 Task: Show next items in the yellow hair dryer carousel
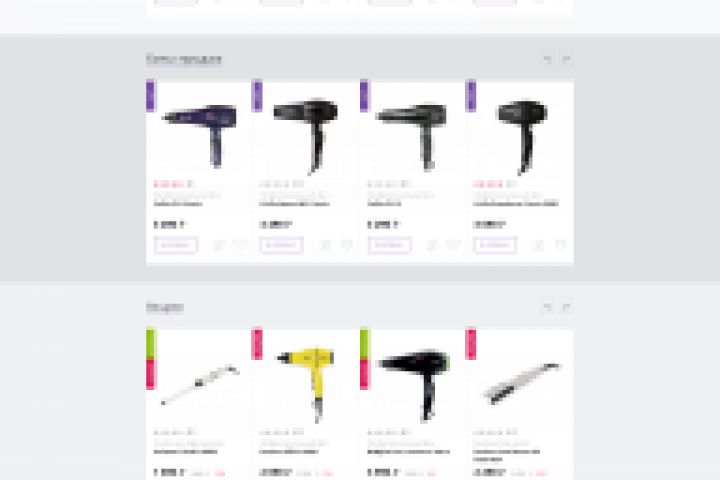[x=565, y=307]
